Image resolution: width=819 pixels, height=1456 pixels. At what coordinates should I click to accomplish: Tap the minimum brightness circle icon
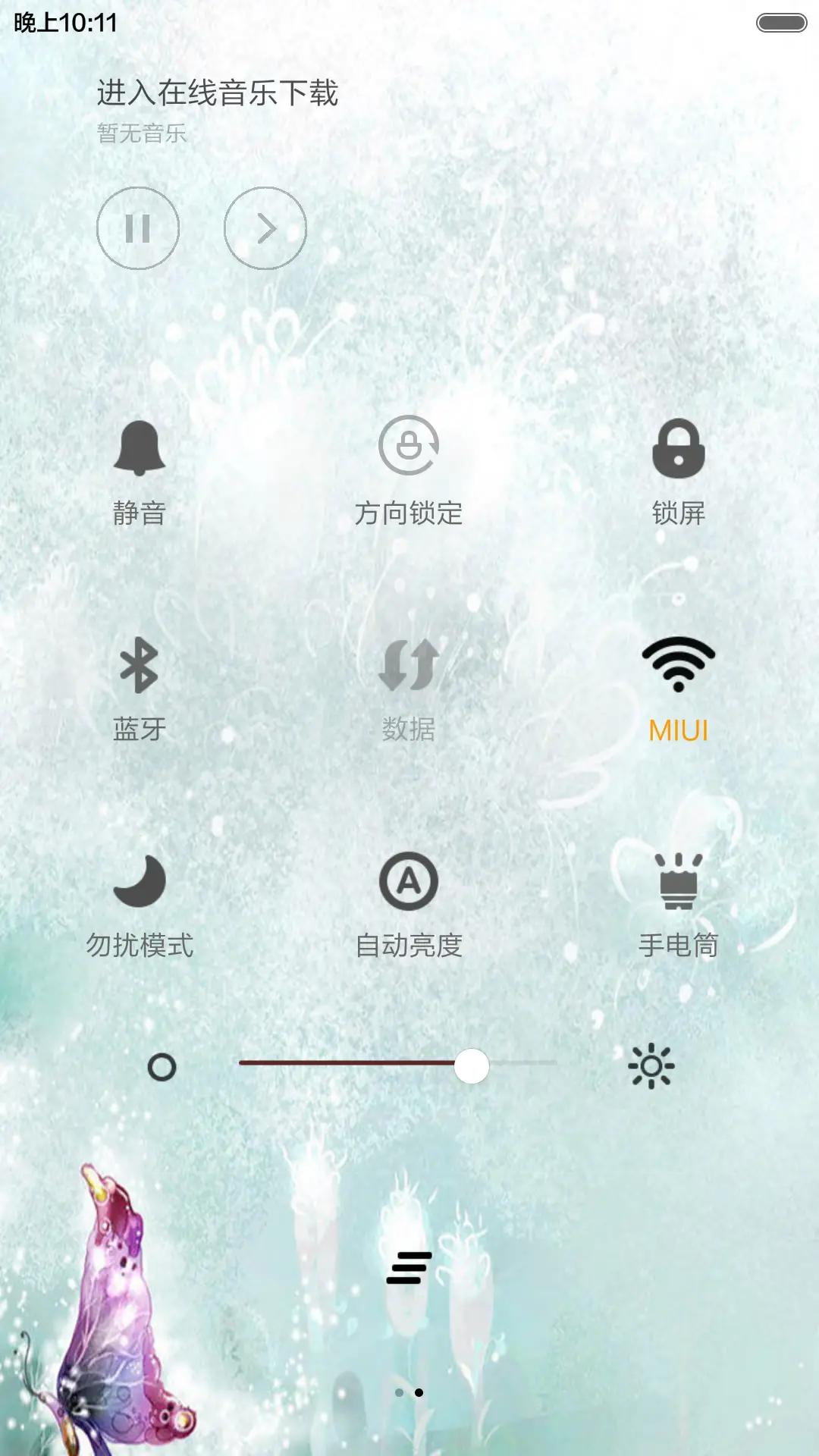159,1065
